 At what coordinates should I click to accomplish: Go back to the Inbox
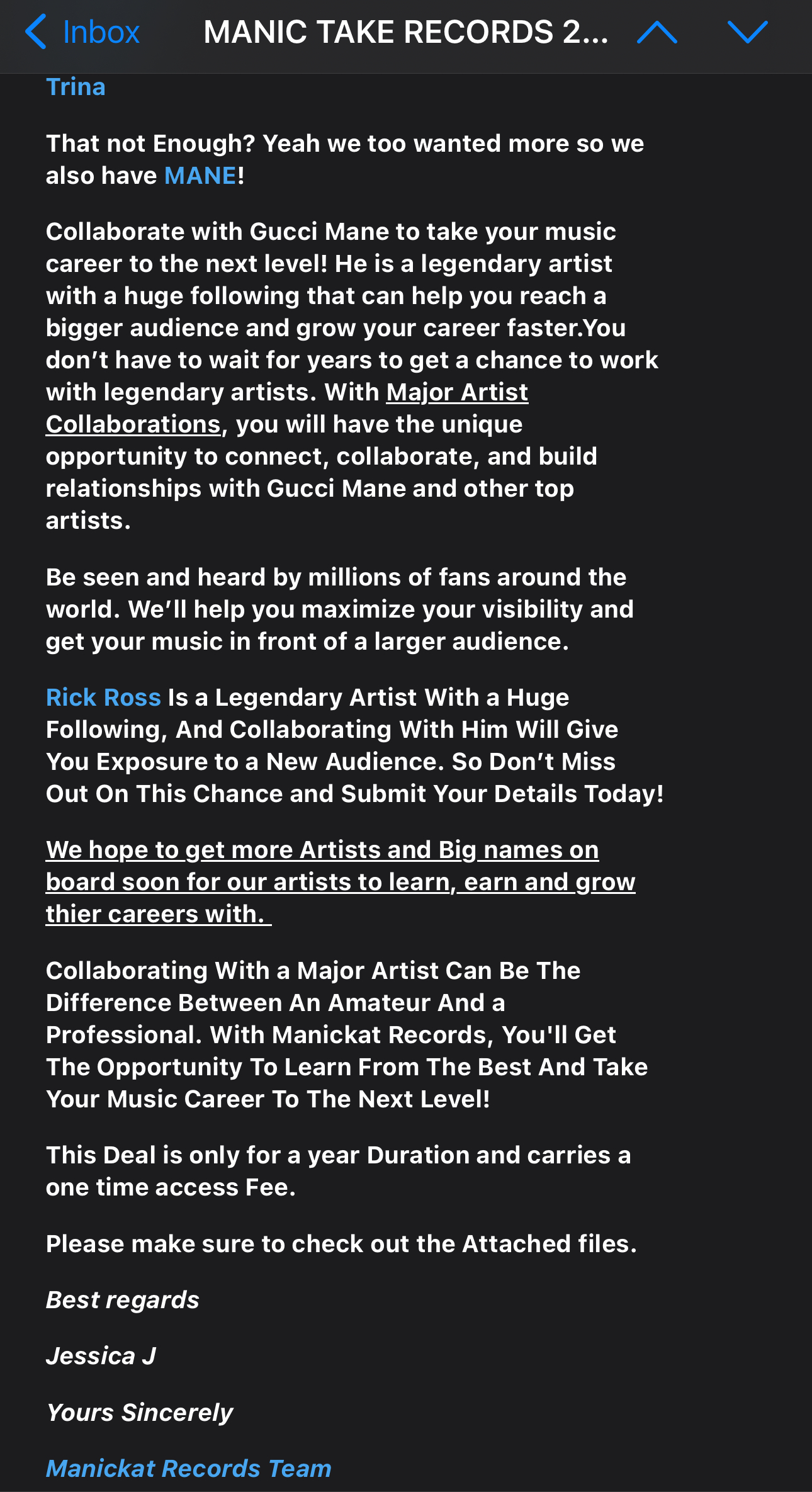coord(82,32)
